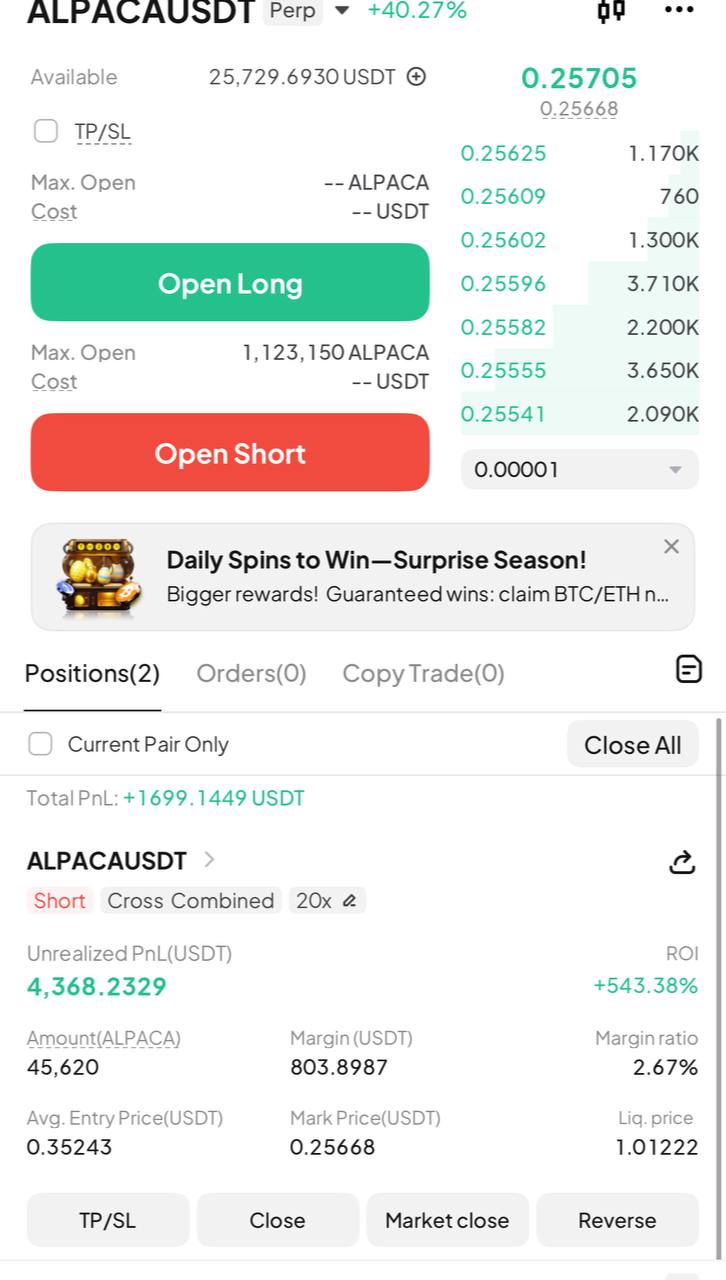Screen dimensions: 726x1280
Task: Switch to the Copy Trade(0) tab
Action: tap(423, 673)
